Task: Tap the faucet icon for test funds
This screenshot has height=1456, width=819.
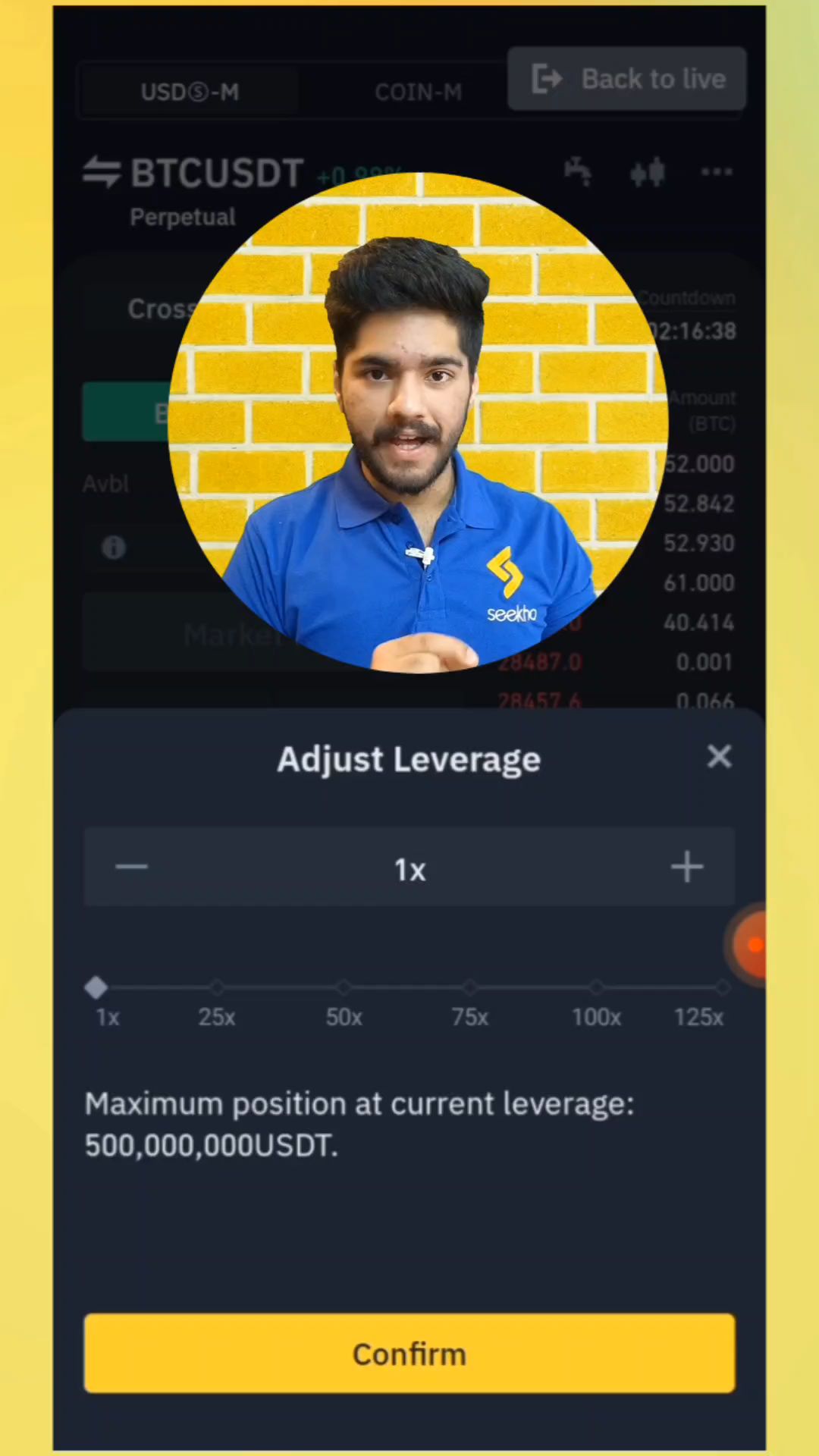Action: coord(578,173)
